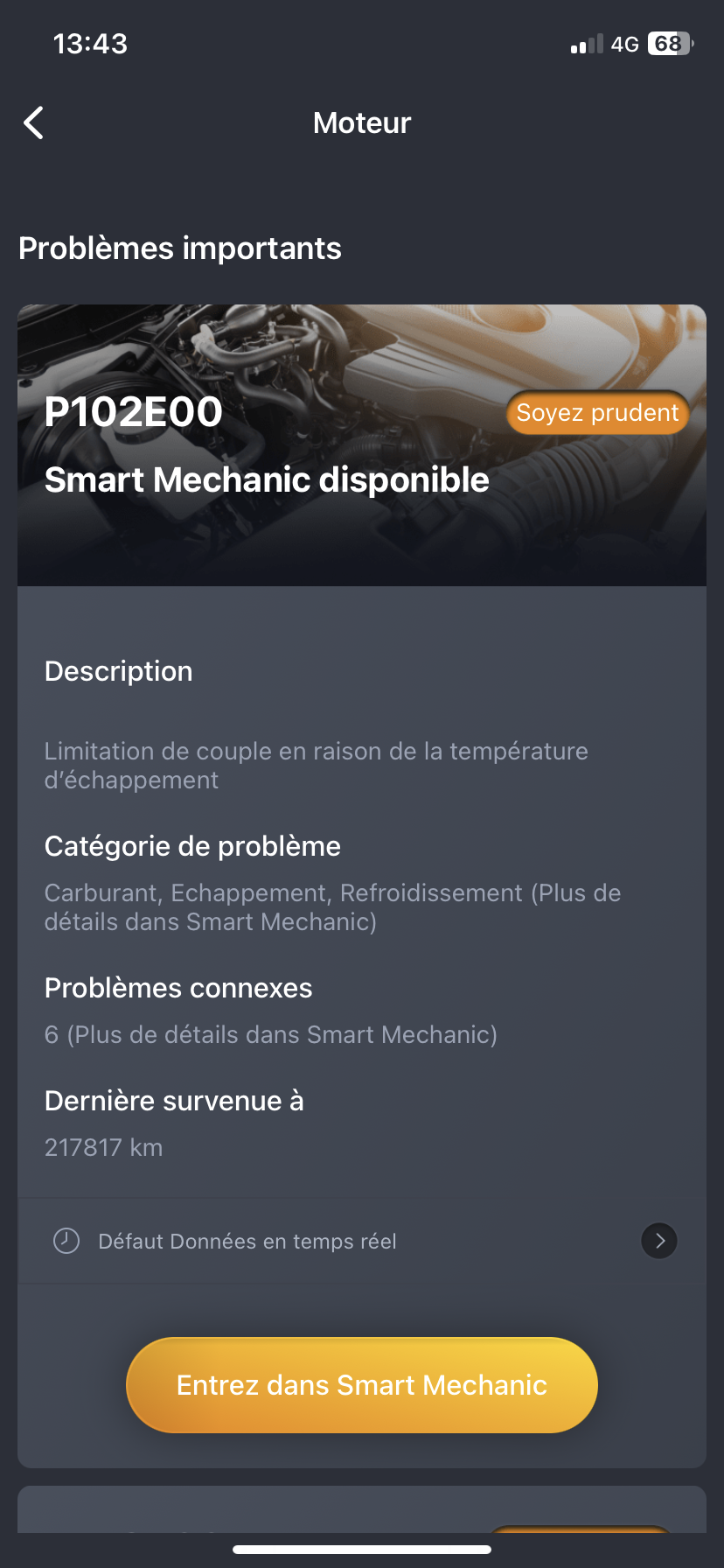The image size is (724, 1568).
Task: Open the P102E00 fault code card
Action: [x=362, y=445]
